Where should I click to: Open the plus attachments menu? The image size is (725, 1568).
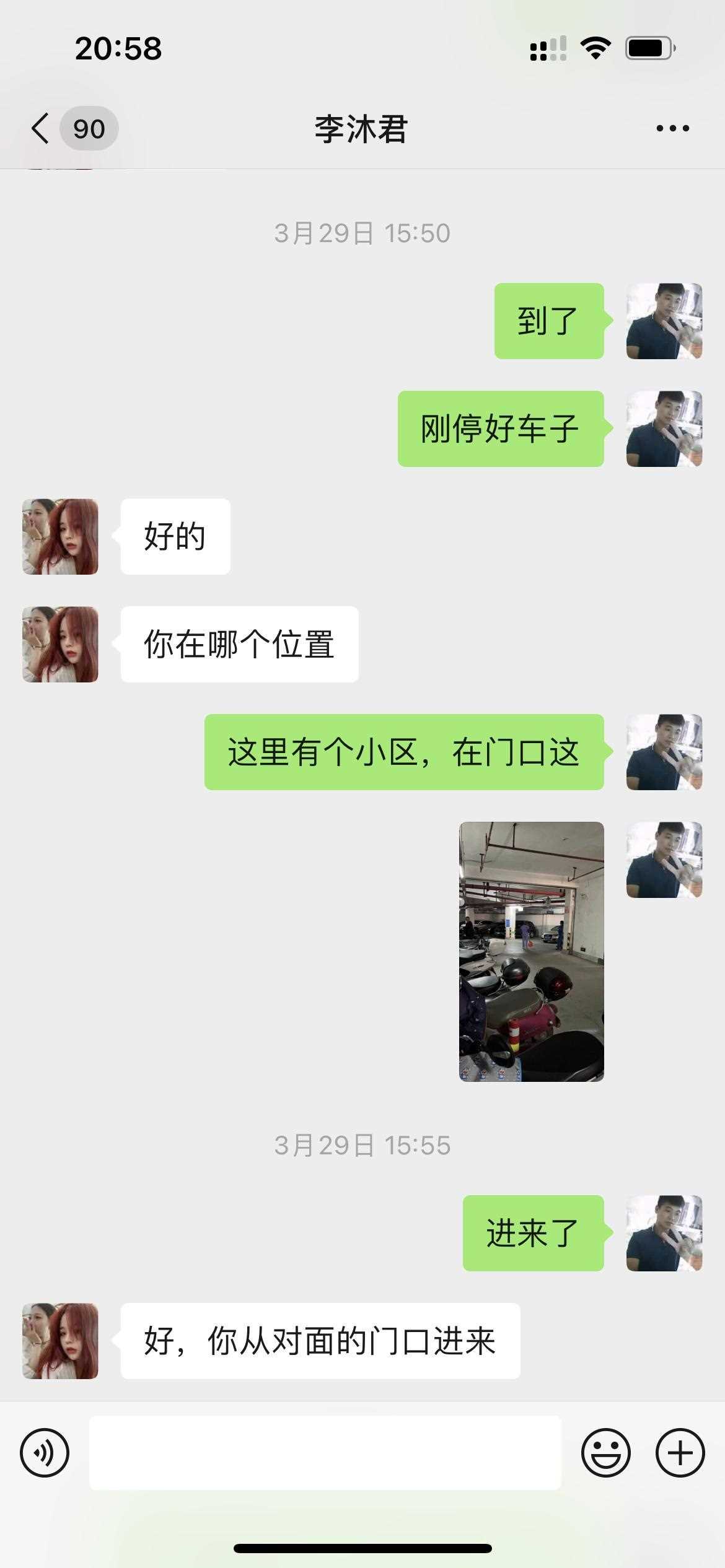tap(680, 1453)
